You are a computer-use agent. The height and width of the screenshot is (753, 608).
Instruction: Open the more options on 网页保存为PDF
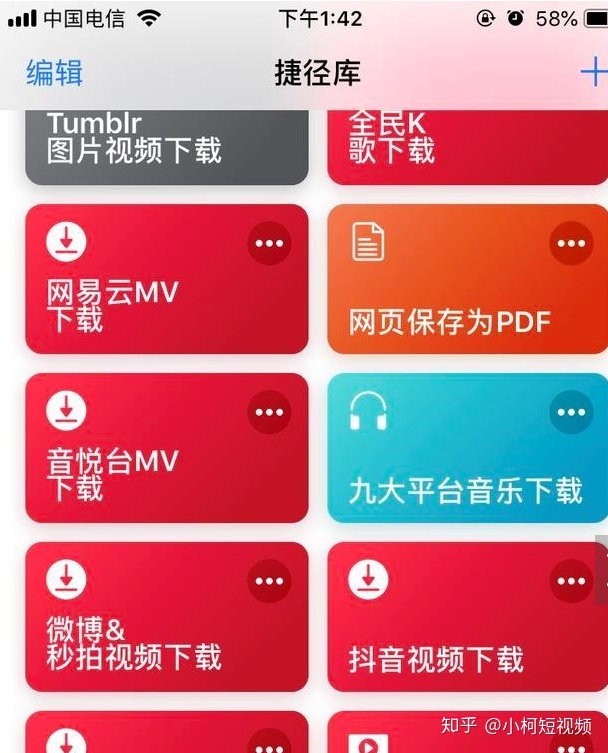point(571,243)
